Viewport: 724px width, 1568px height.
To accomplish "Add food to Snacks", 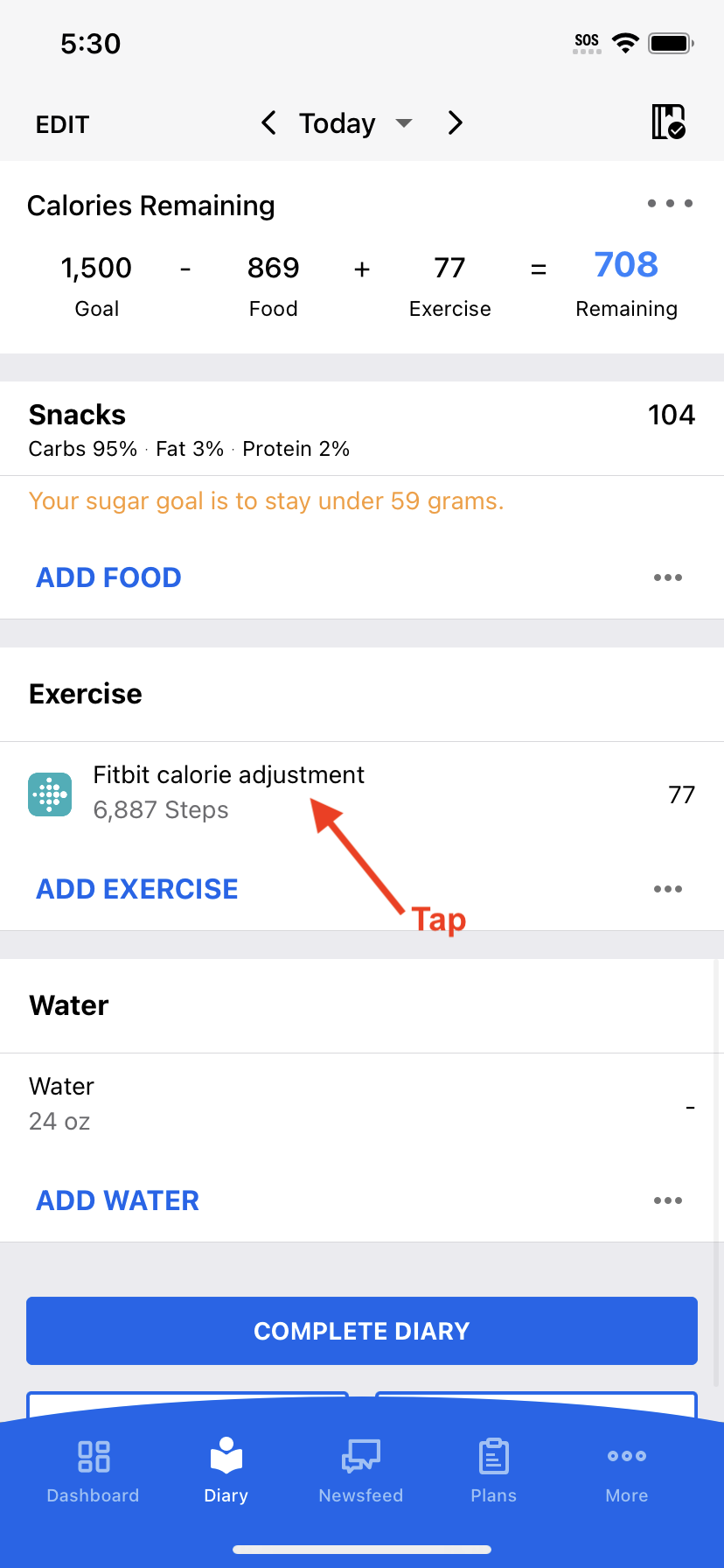I will [x=108, y=577].
